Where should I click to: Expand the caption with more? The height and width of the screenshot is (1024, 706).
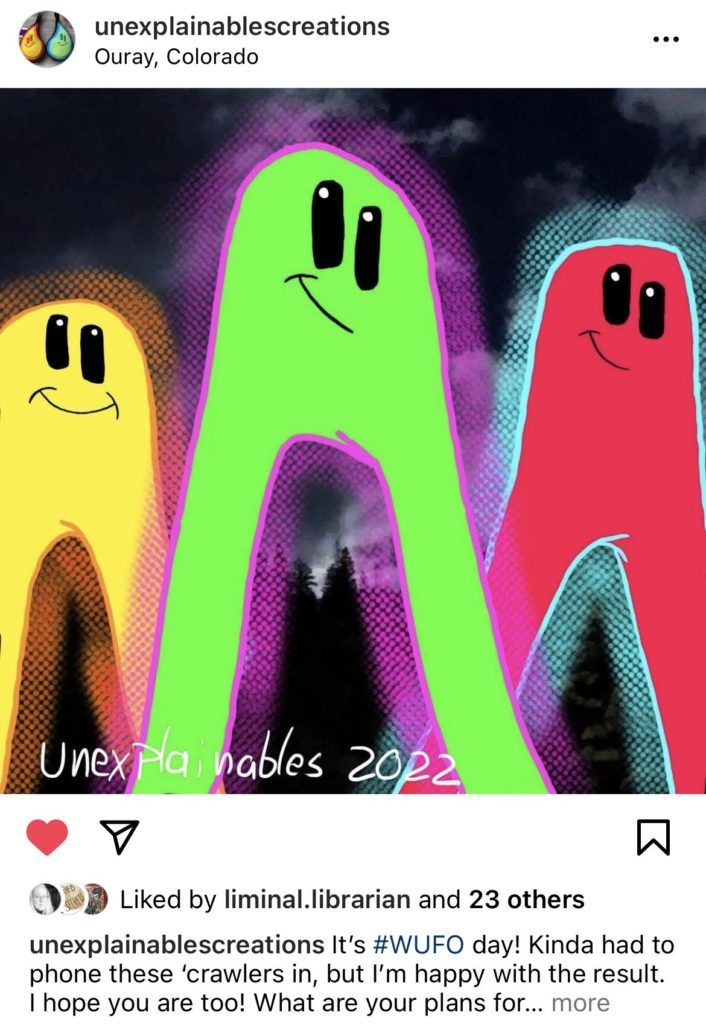click(x=580, y=1003)
